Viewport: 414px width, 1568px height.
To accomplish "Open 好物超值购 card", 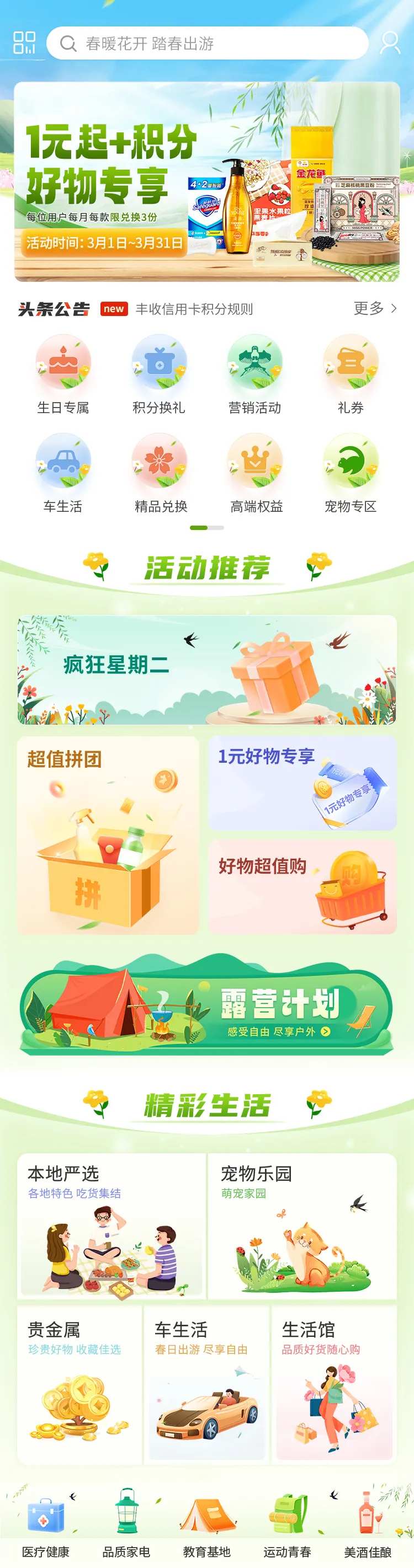I will pos(302,887).
